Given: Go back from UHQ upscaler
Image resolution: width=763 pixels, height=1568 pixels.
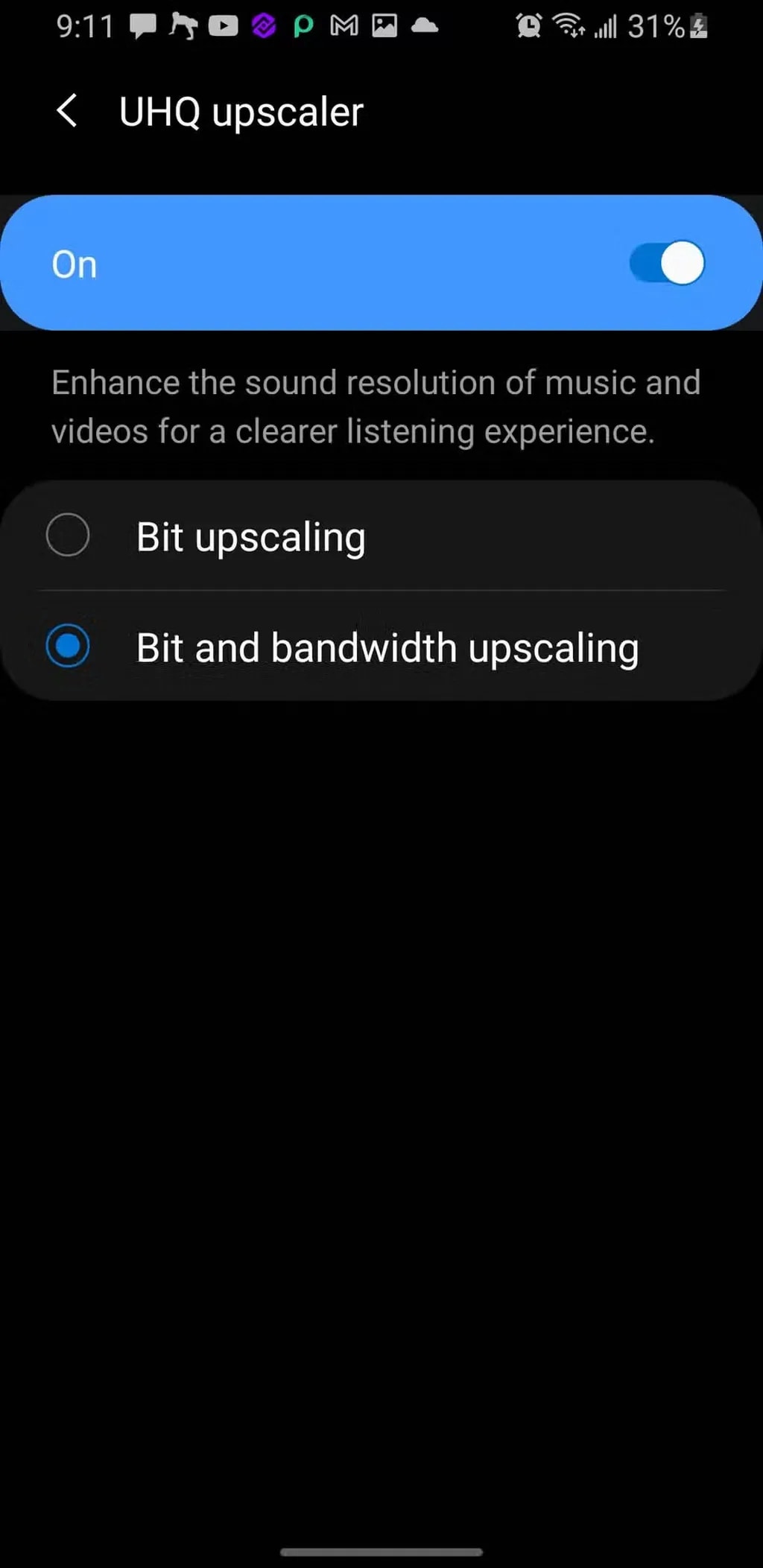Looking at the screenshot, I should 67,112.
